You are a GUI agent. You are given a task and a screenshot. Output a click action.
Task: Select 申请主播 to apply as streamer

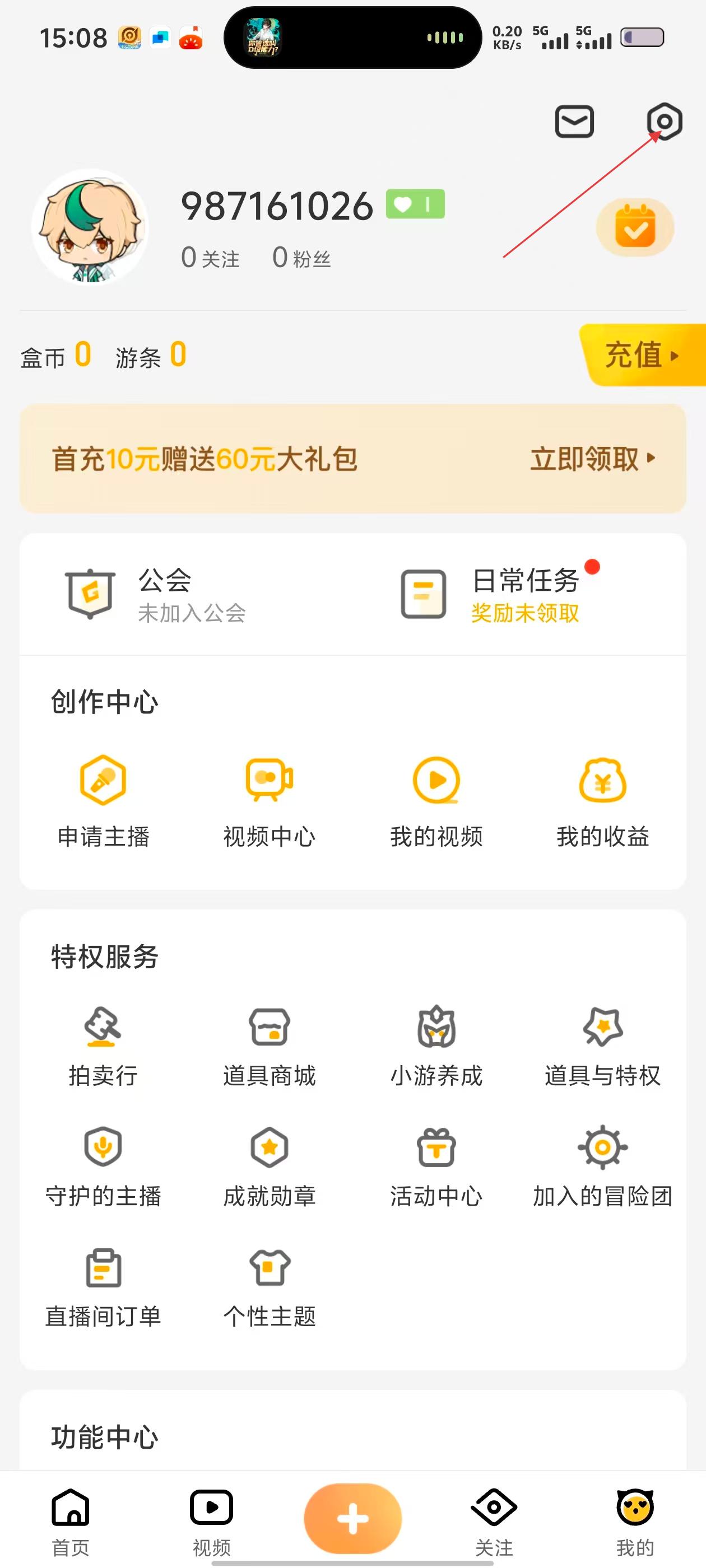tap(103, 800)
